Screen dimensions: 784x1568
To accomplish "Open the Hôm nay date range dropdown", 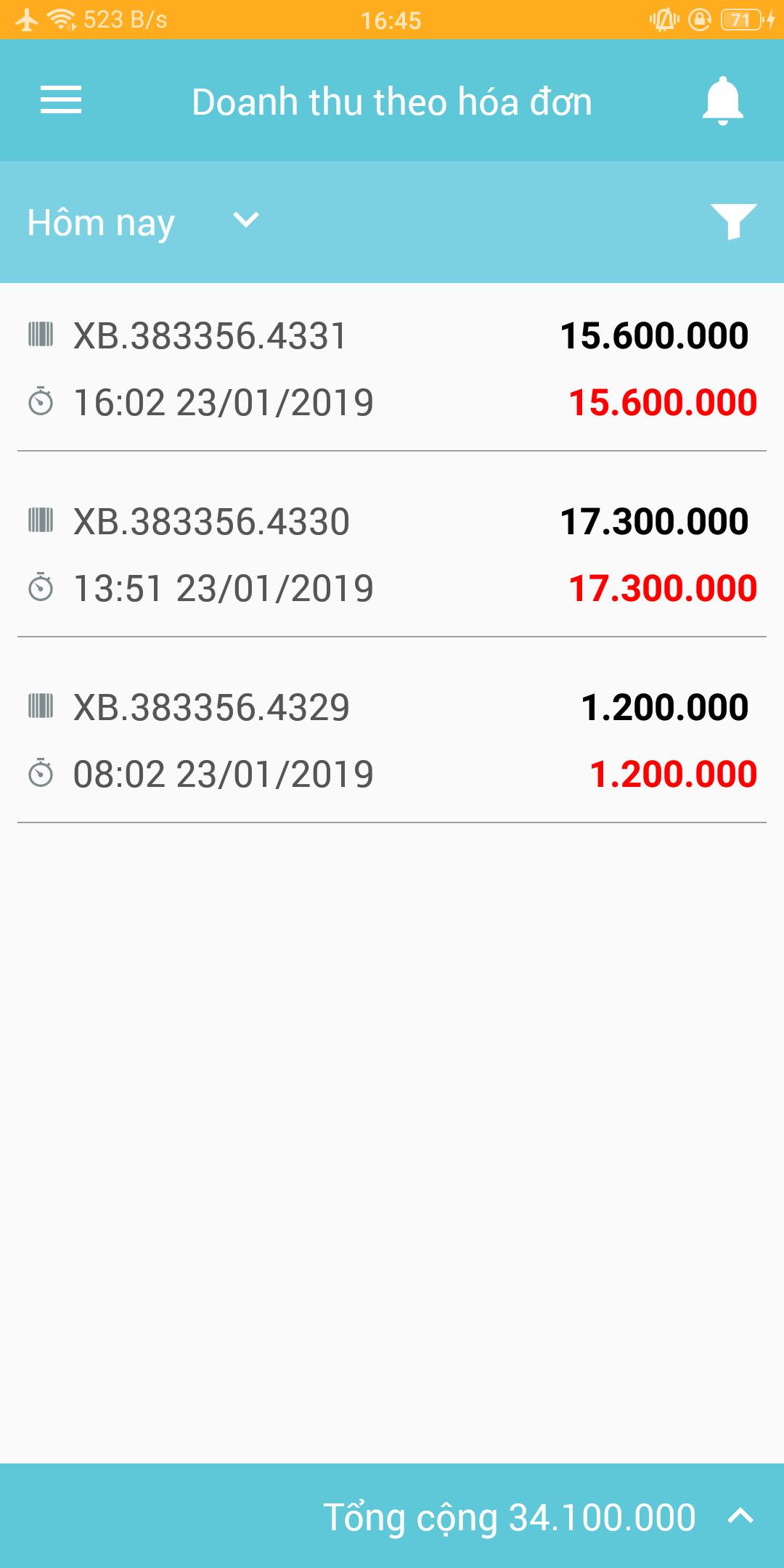I will [x=143, y=221].
